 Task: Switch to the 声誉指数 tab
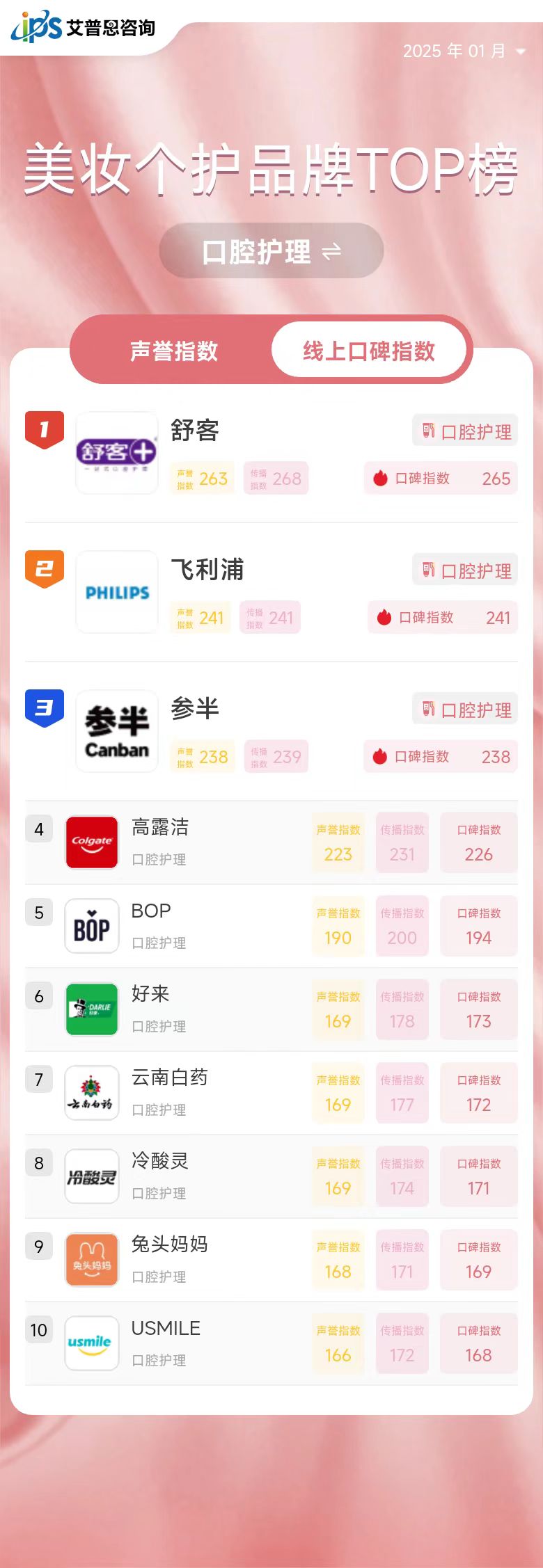174,351
